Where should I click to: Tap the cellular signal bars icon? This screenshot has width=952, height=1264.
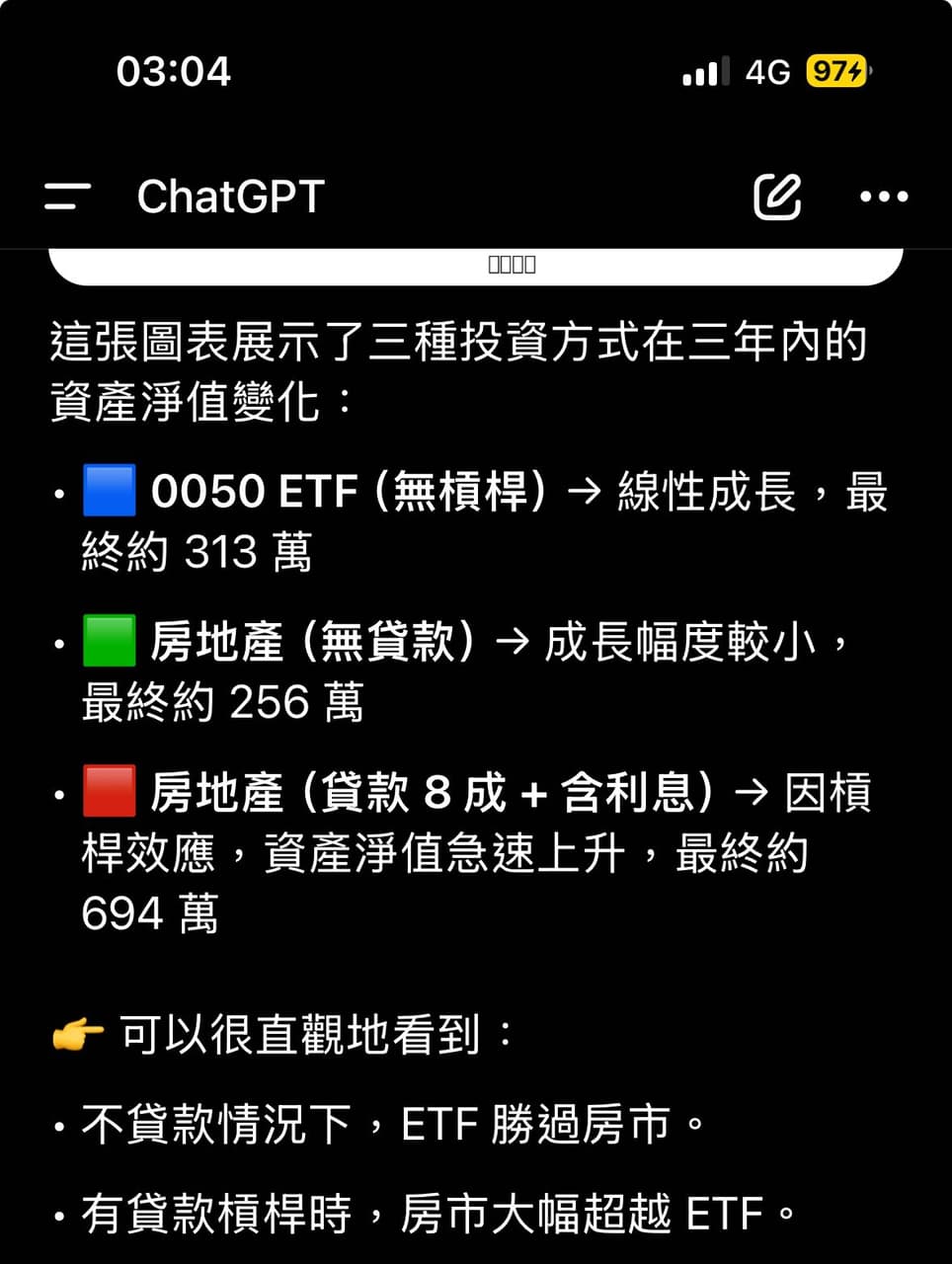click(703, 72)
